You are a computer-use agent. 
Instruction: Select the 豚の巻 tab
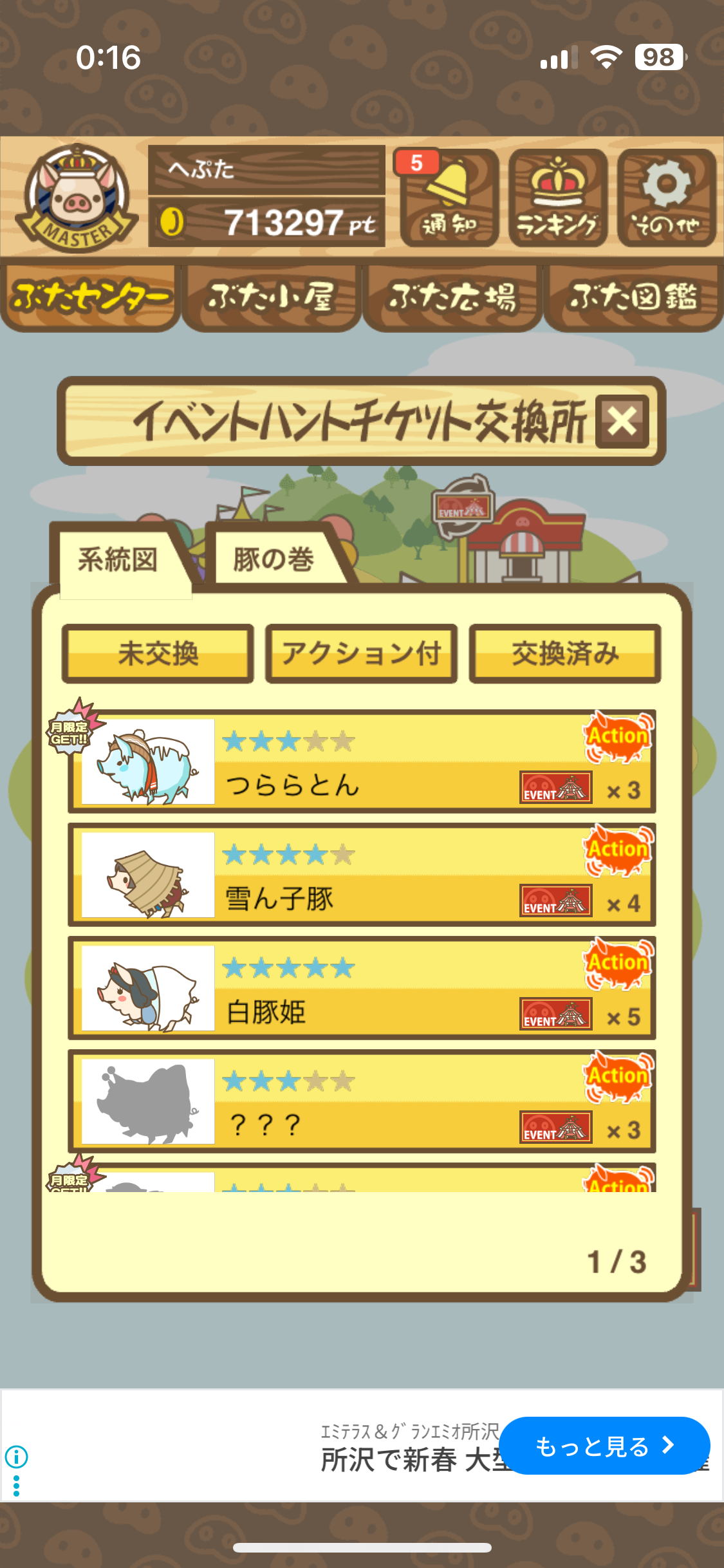[274, 559]
